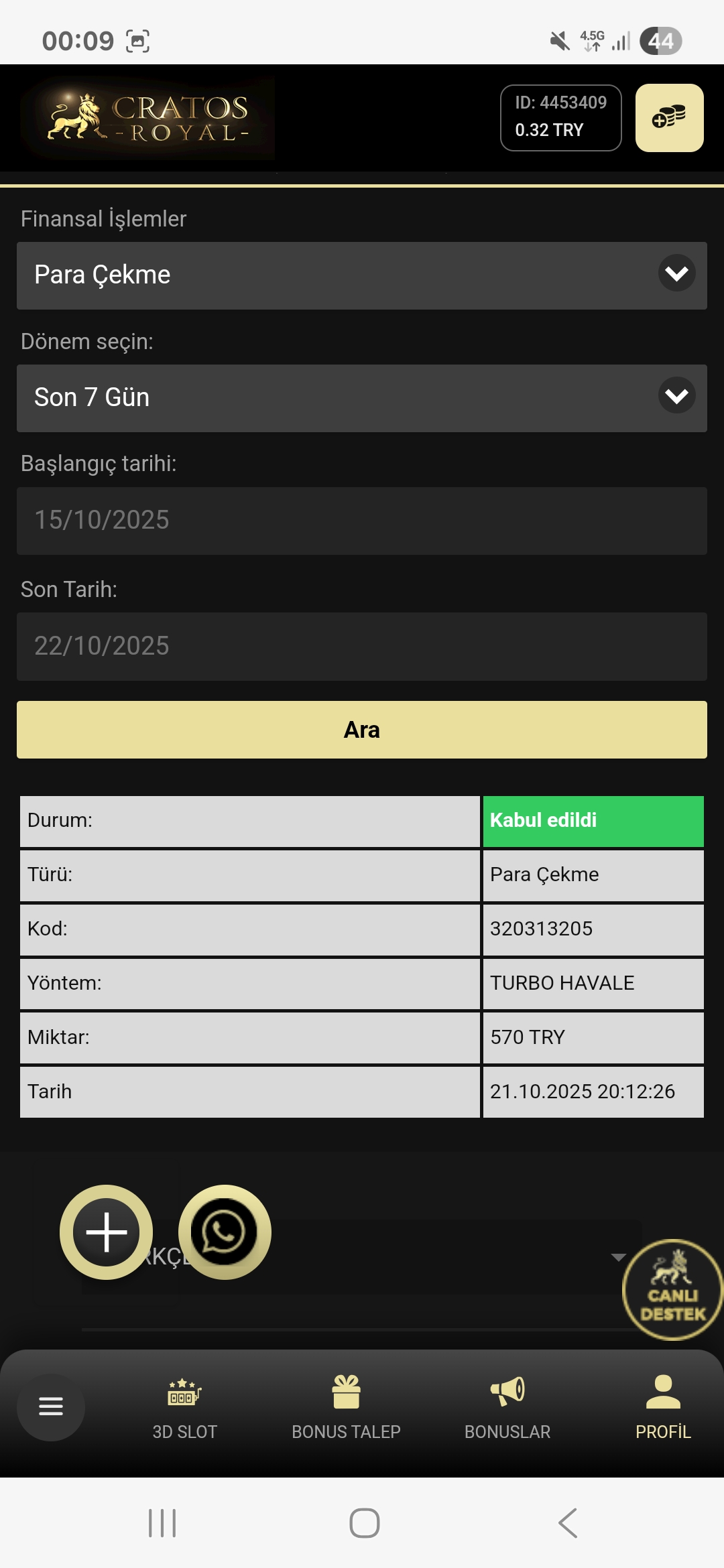Edit the Başlangıç tarihi date field
The image size is (724, 1568).
coord(362,521)
